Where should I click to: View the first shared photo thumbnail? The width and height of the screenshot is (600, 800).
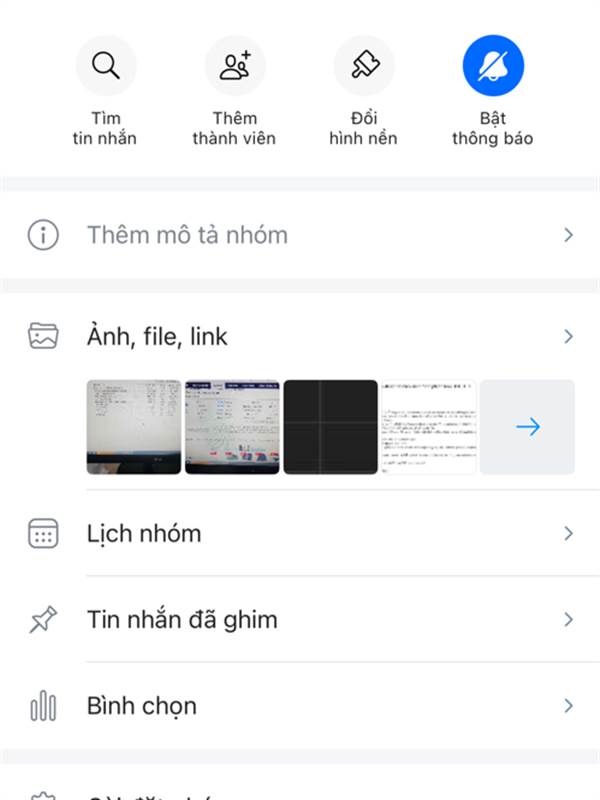pos(134,427)
